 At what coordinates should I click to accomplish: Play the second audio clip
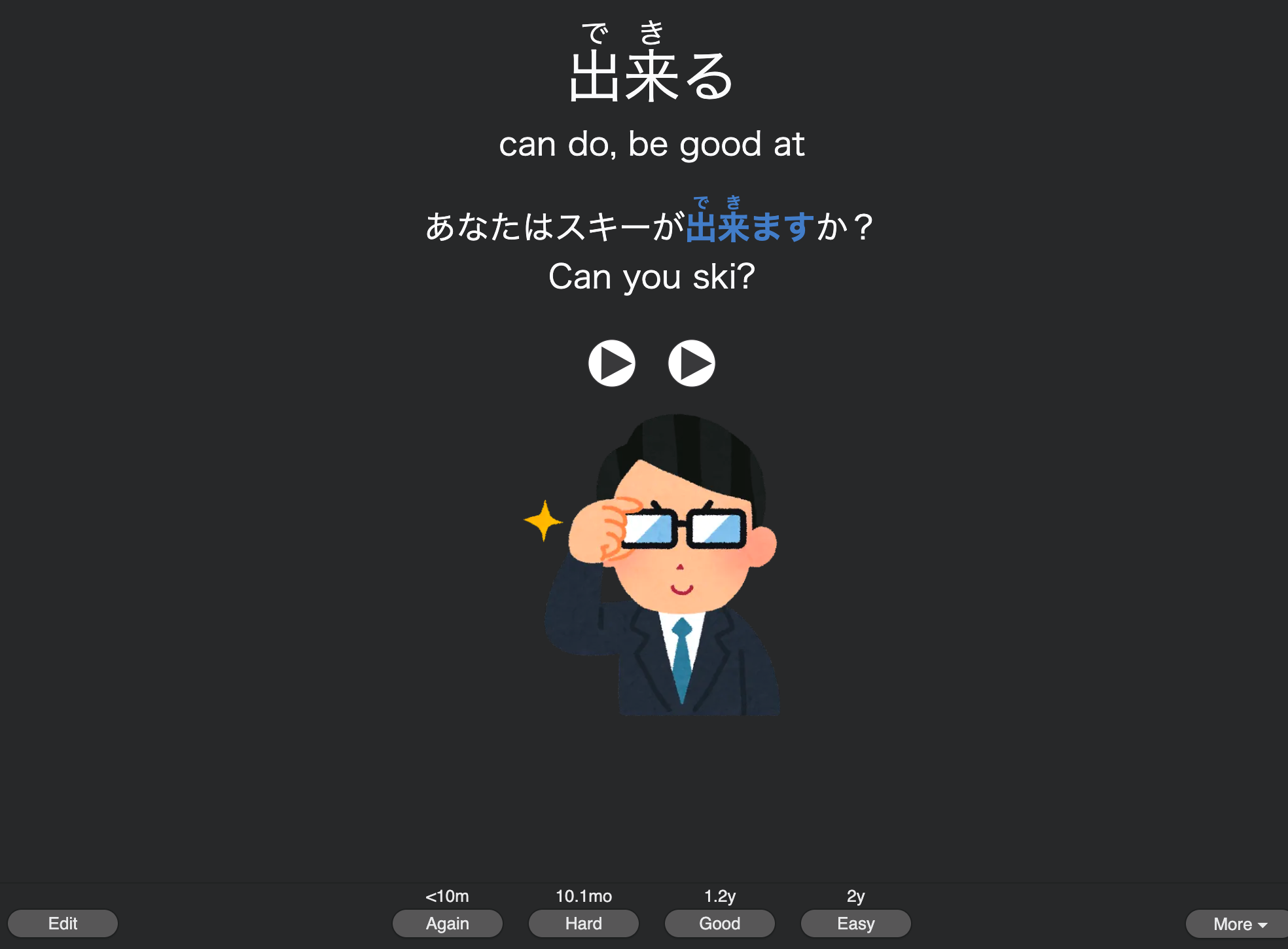point(691,363)
